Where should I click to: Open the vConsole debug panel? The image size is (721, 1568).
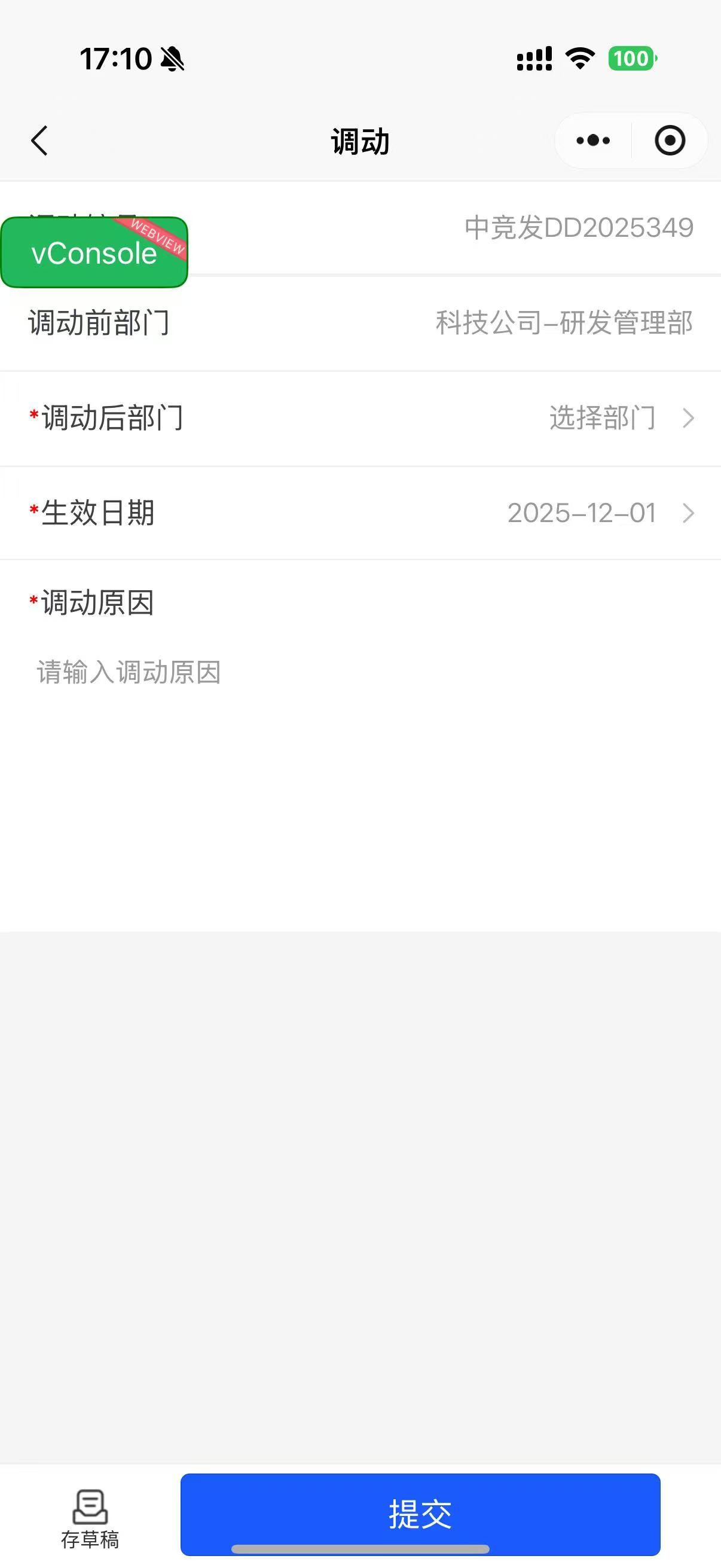(94, 252)
